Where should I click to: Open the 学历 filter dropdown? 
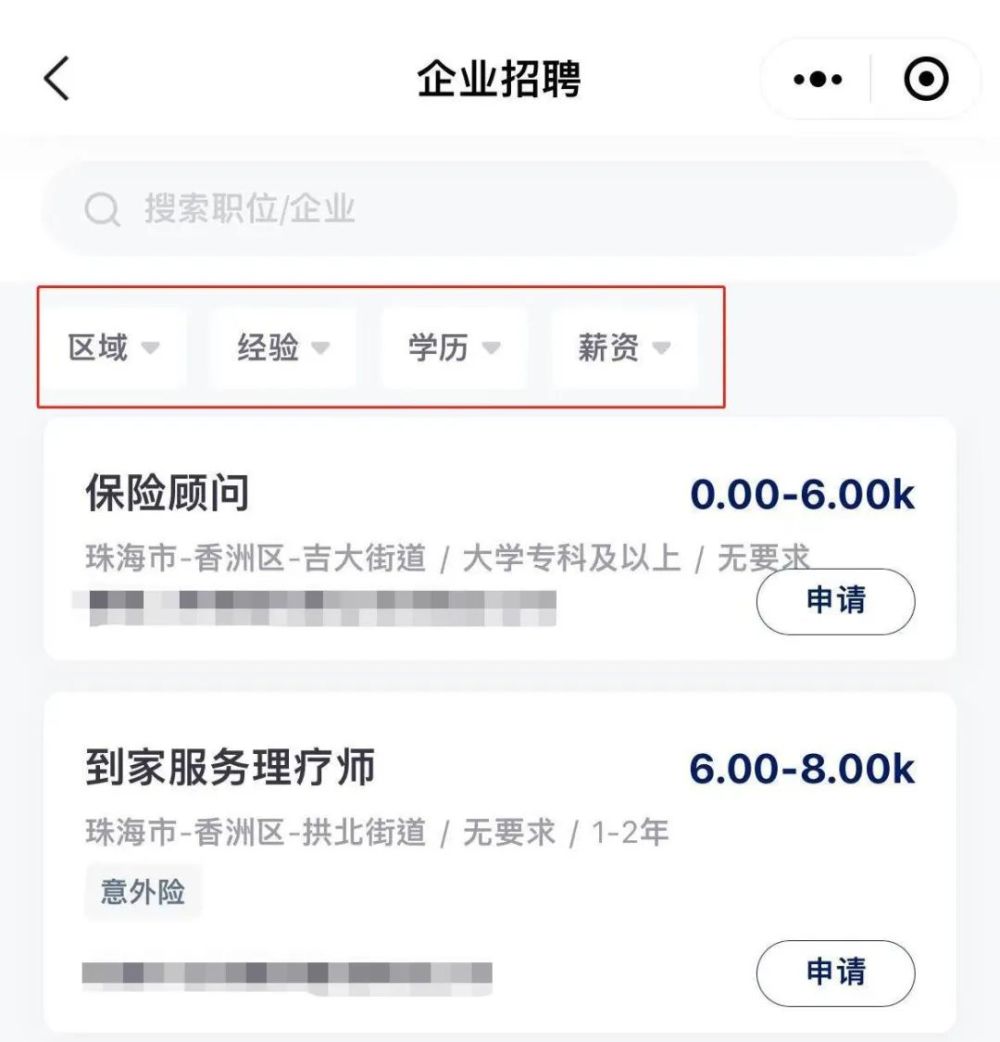pos(453,348)
